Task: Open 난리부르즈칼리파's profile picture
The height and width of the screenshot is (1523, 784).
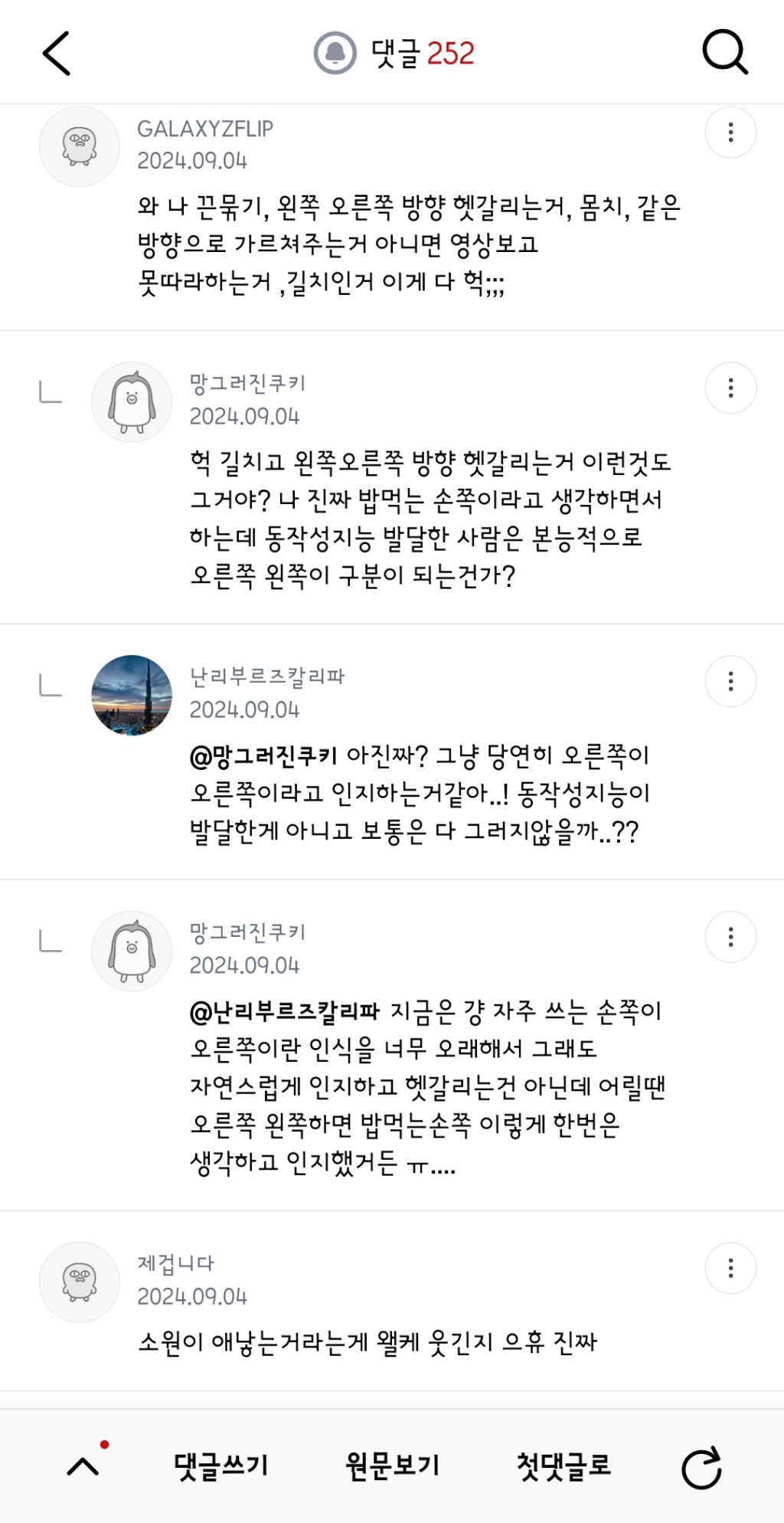Action: tap(132, 696)
